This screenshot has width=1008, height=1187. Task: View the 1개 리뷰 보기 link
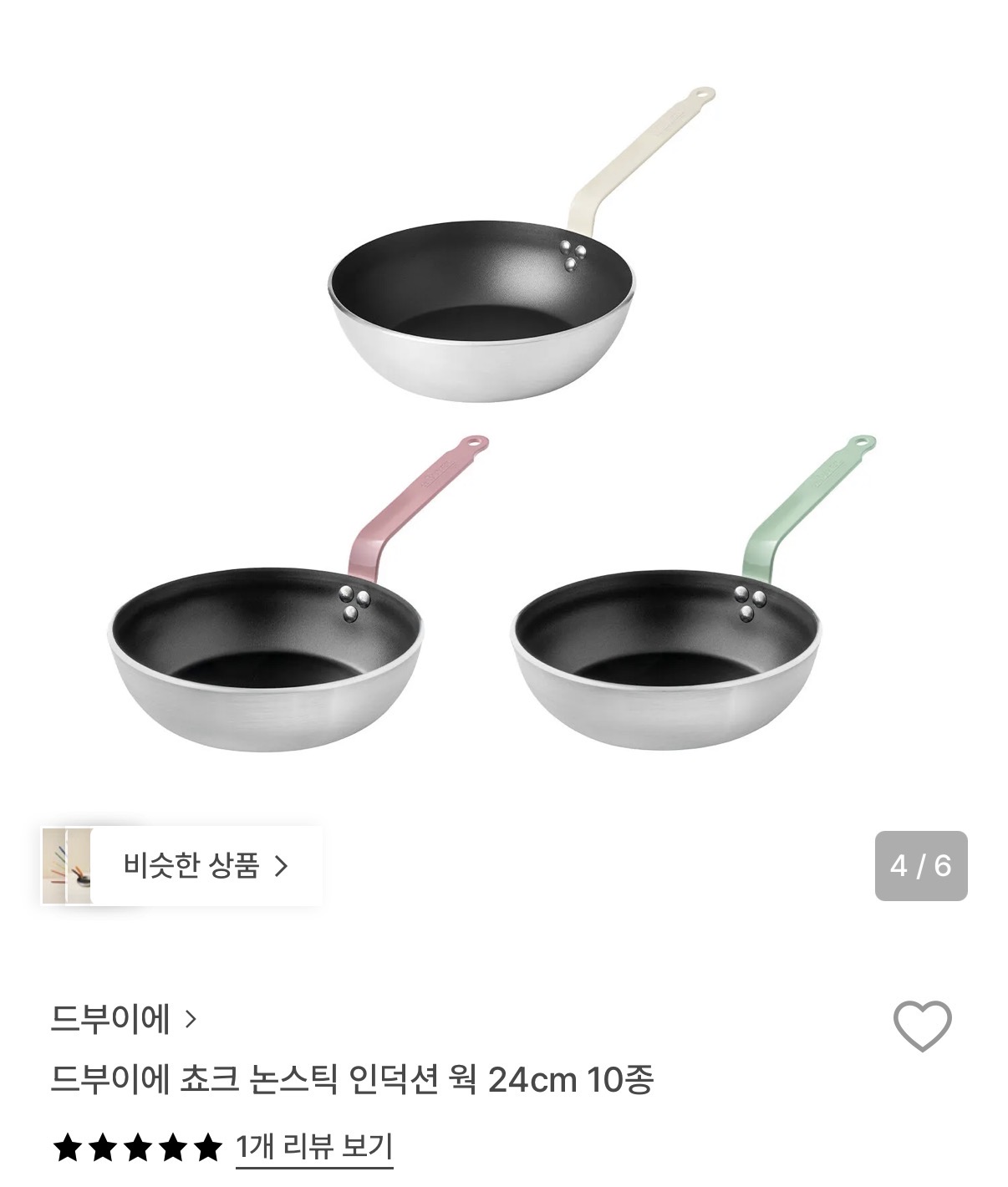[313, 1146]
